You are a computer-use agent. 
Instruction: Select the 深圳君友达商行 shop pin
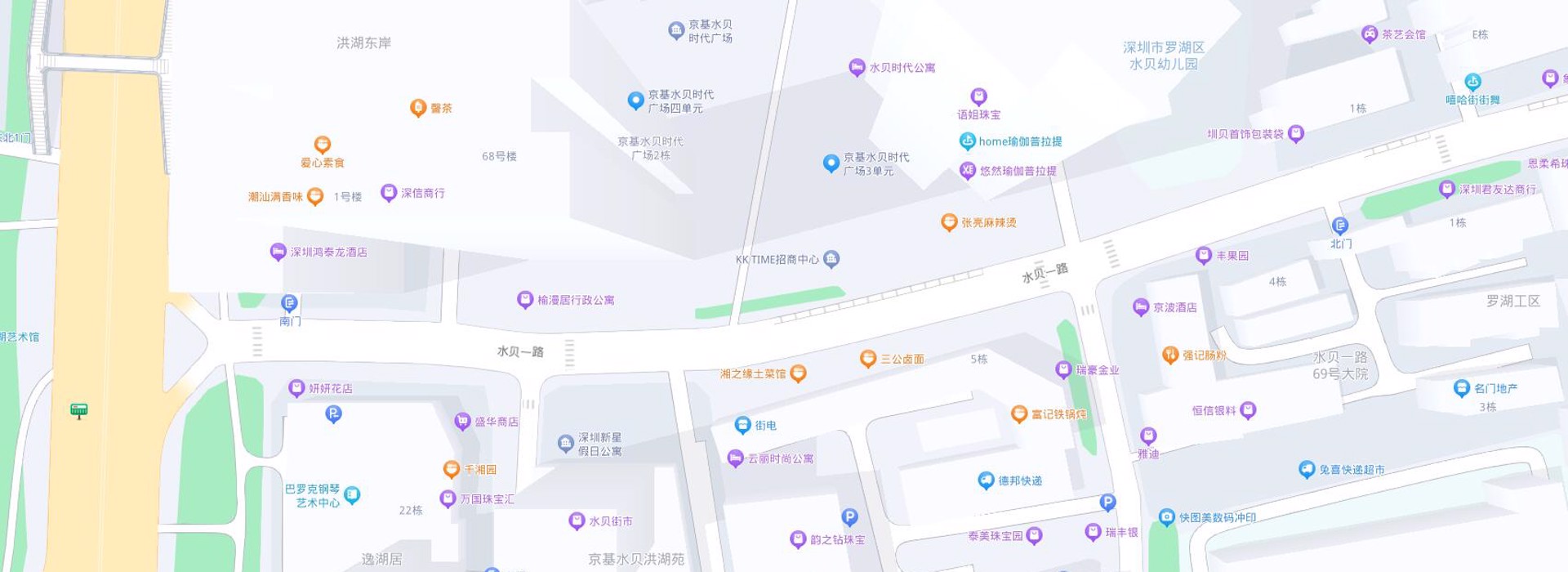(1447, 189)
